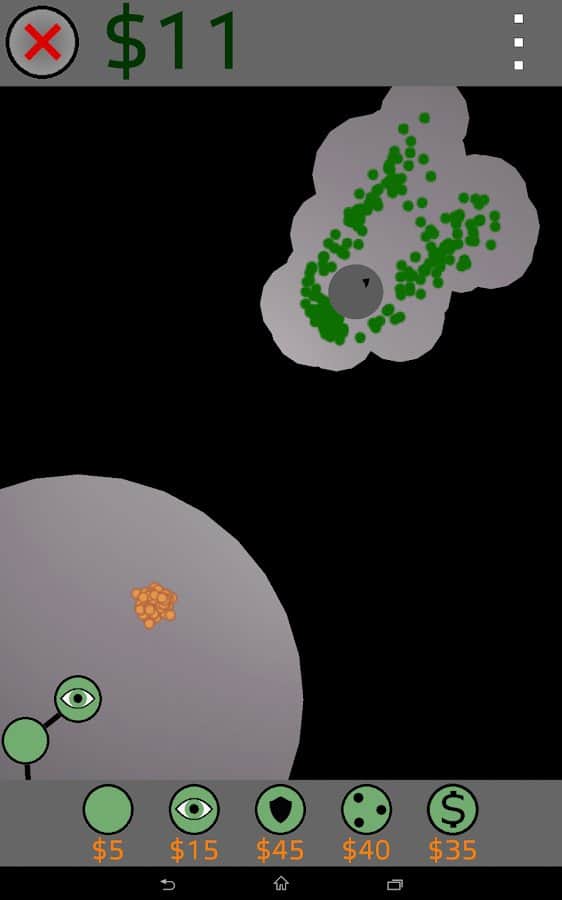
Task: Choose the $35 dollar node
Action: click(x=452, y=809)
